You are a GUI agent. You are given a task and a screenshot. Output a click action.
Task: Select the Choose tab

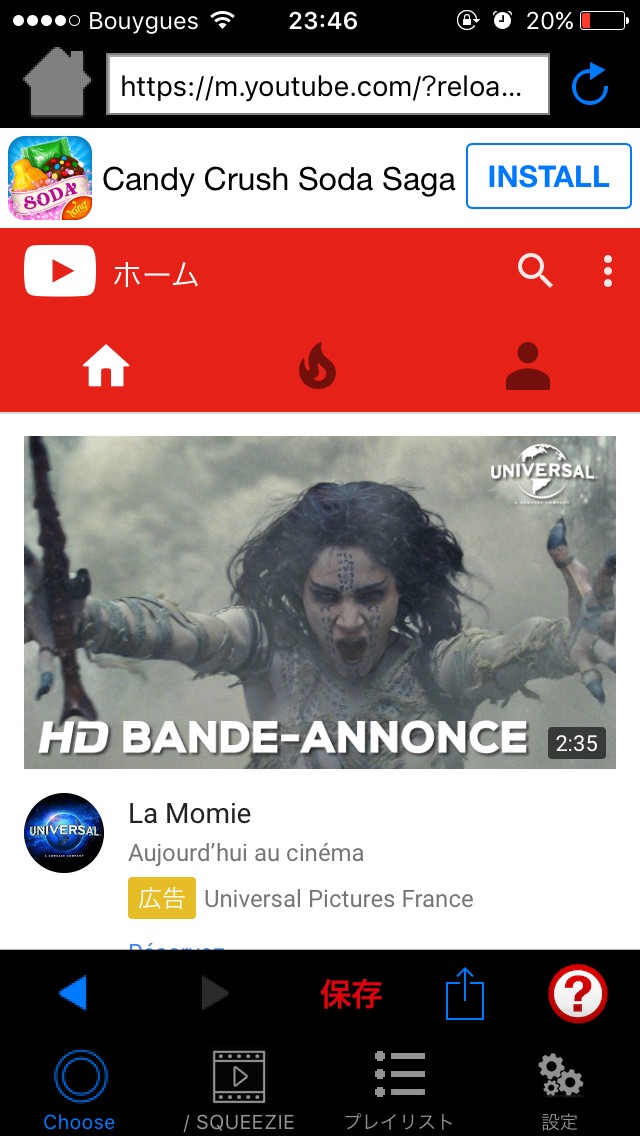(79, 1089)
